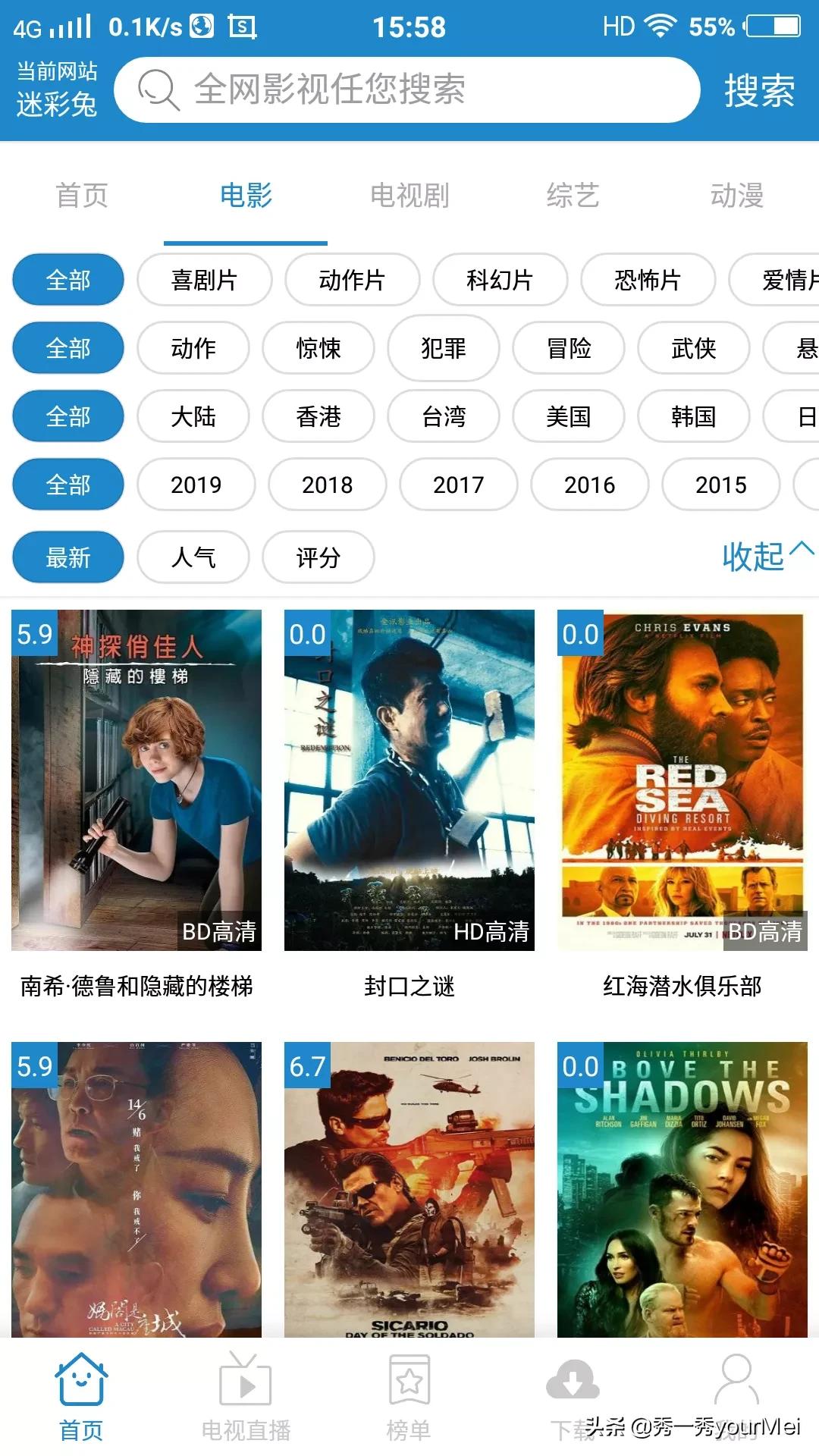Select the 科幻片 filter chip
The width and height of the screenshot is (819, 1456).
tap(500, 280)
